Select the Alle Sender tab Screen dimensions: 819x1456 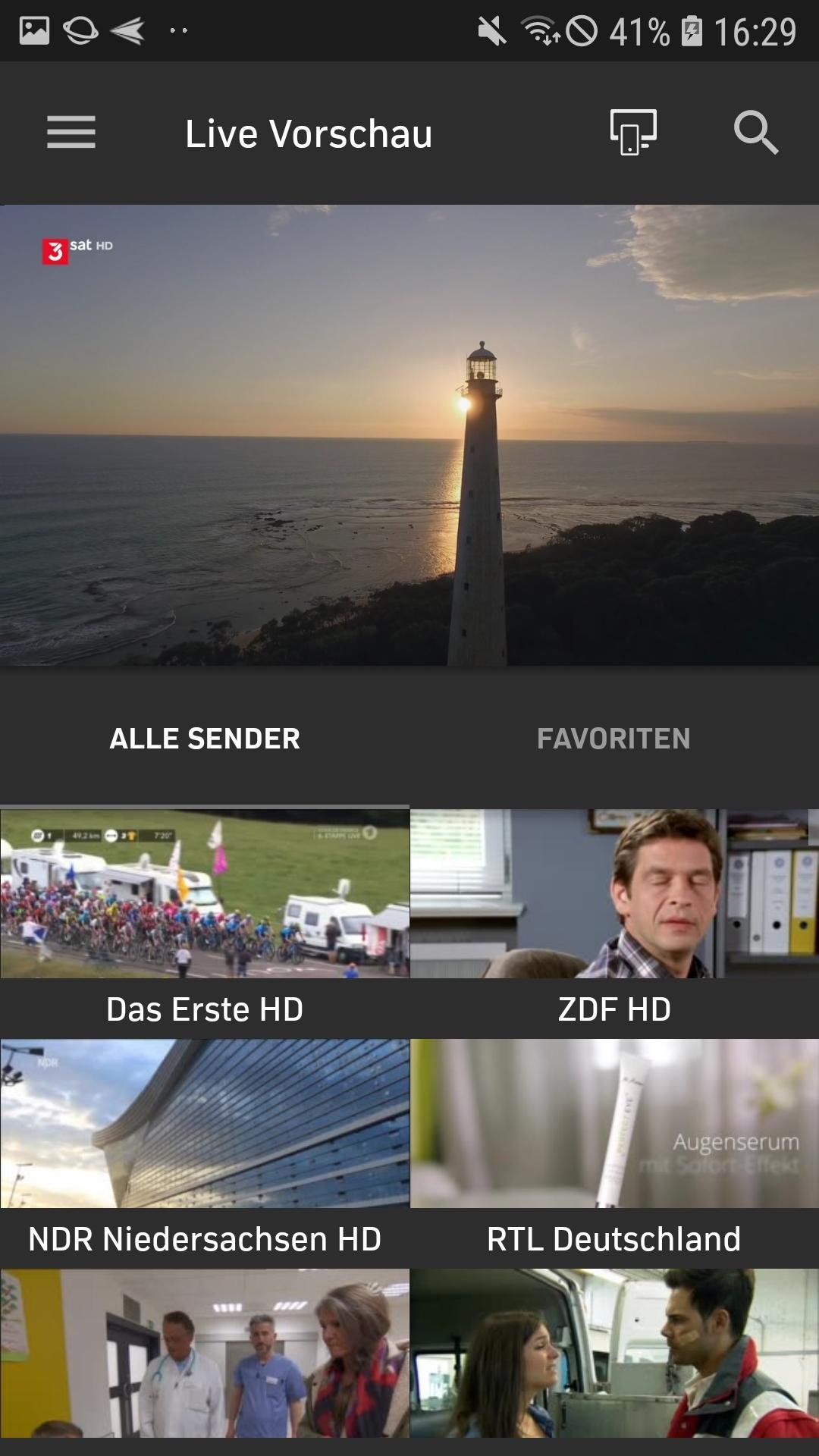(205, 739)
